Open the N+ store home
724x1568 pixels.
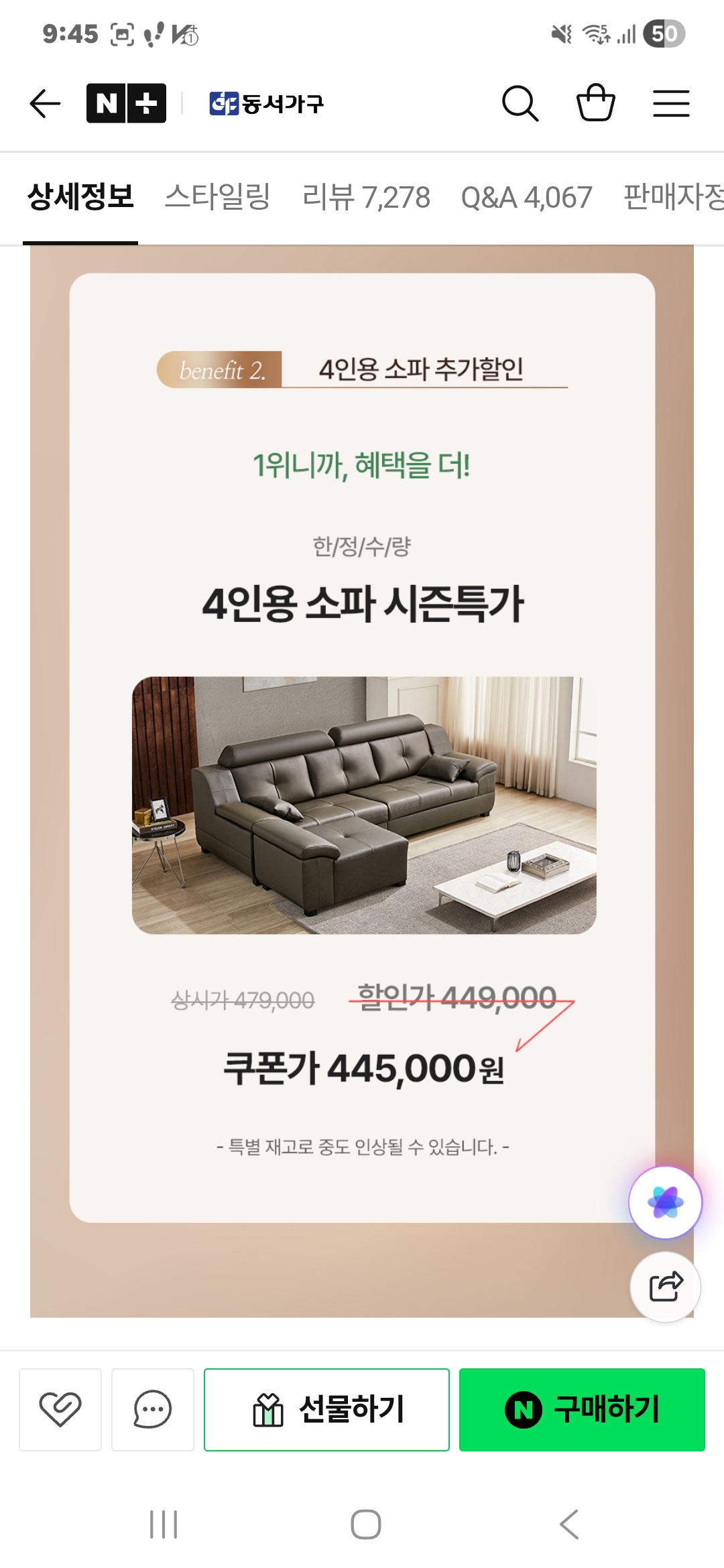coord(126,104)
